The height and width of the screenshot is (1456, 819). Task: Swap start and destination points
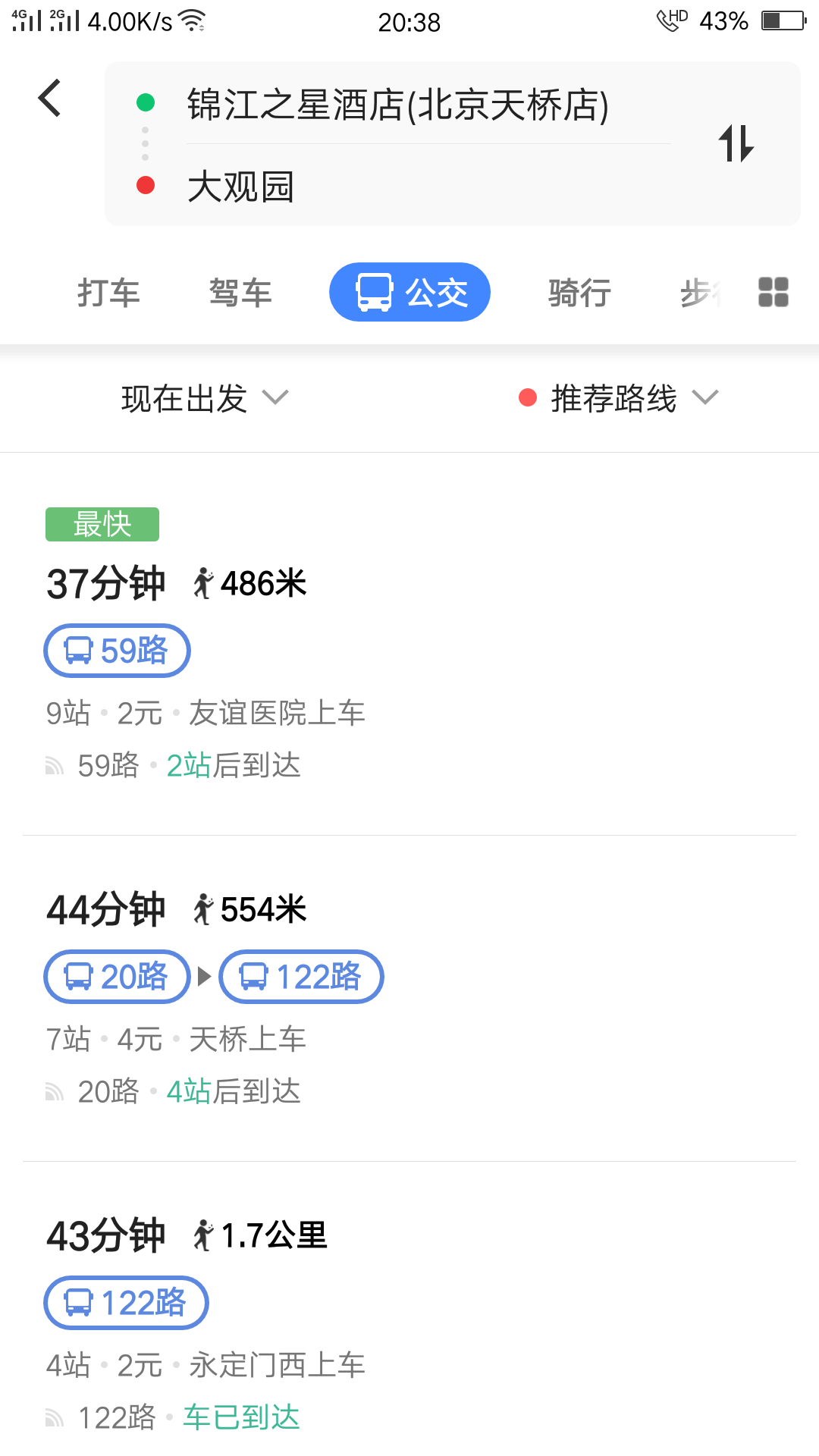[x=736, y=143]
